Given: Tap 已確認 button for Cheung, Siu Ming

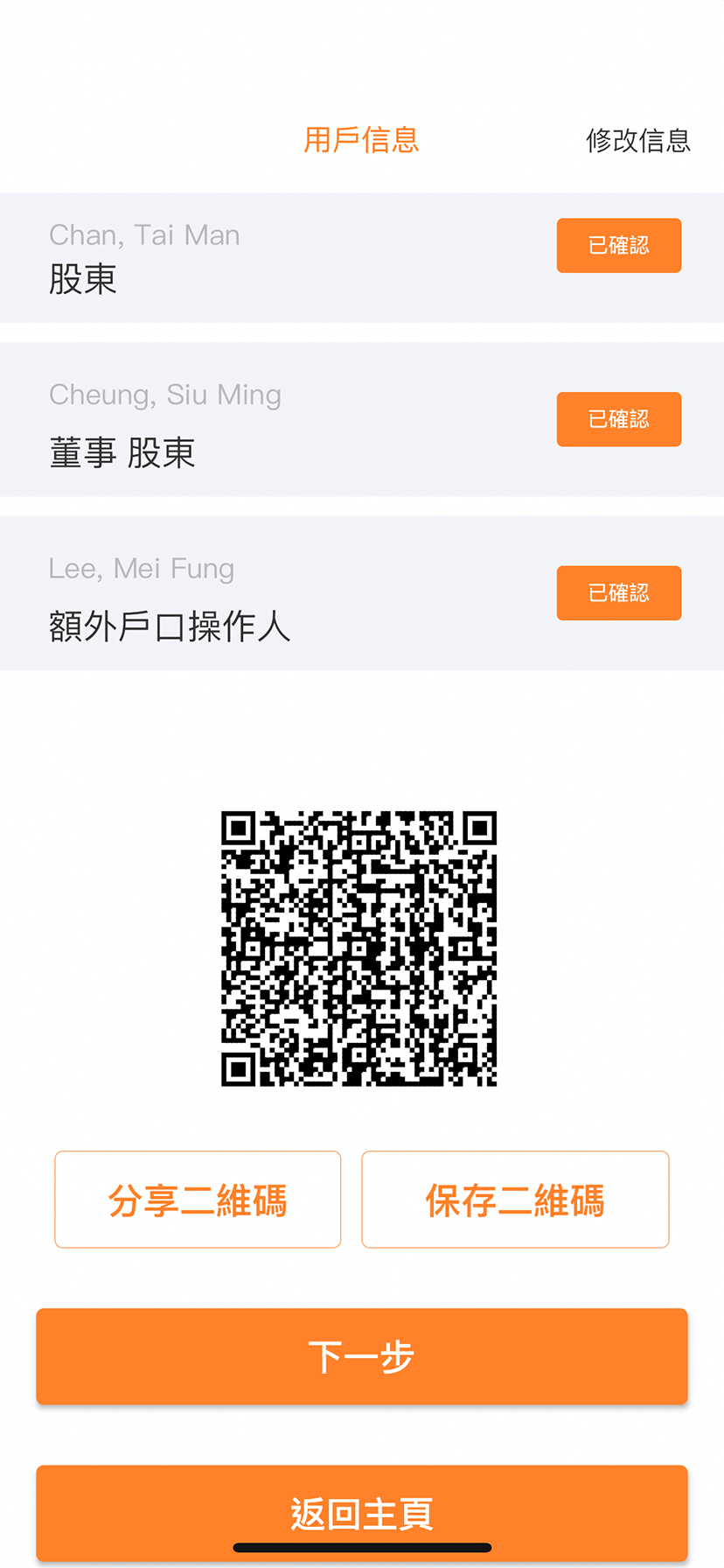Looking at the screenshot, I should (618, 419).
